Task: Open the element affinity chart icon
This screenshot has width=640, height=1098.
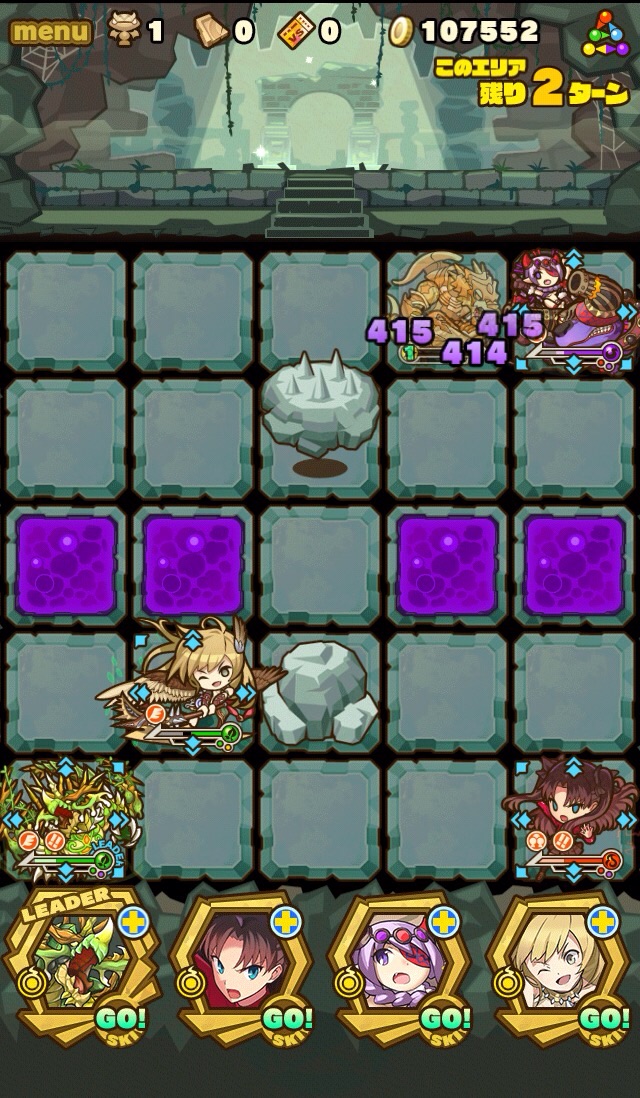Action: pos(606,33)
